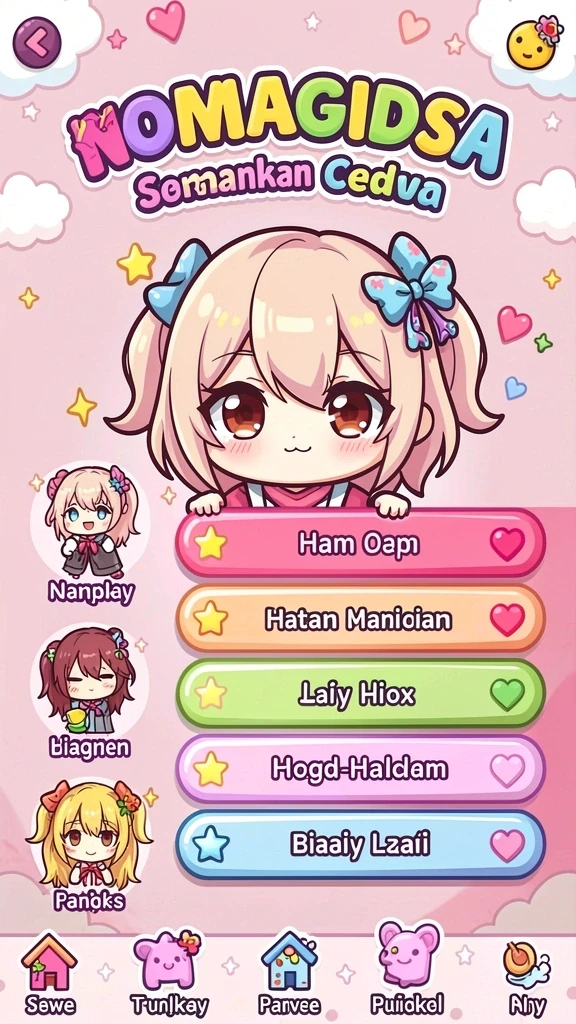Image resolution: width=576 pixels, height=1024 pixels.
Task: Open the Tunlkay tab
Action: tap(170, 973)
